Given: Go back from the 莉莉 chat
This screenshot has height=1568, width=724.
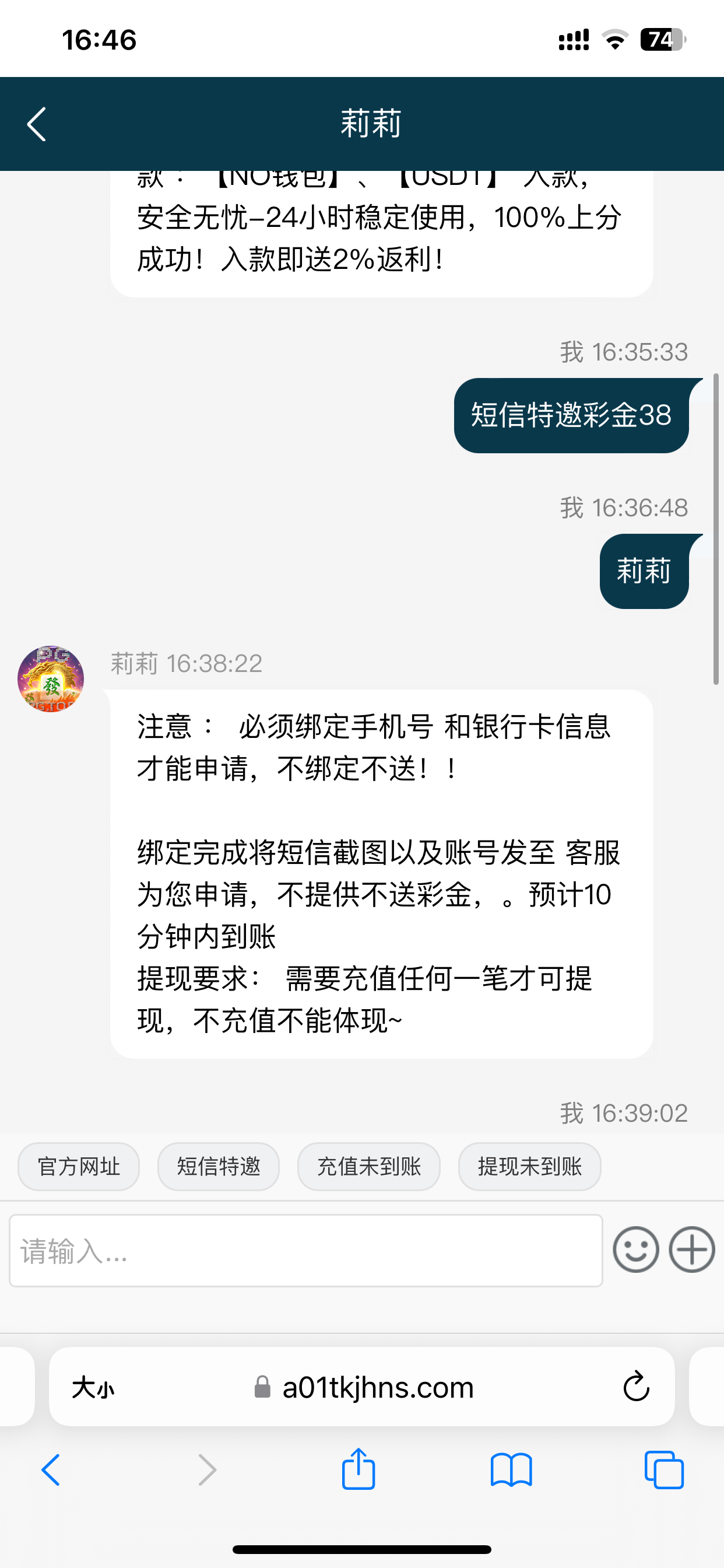Looking at the screenshot, I should pyautogui.click(x=37, y=124).
